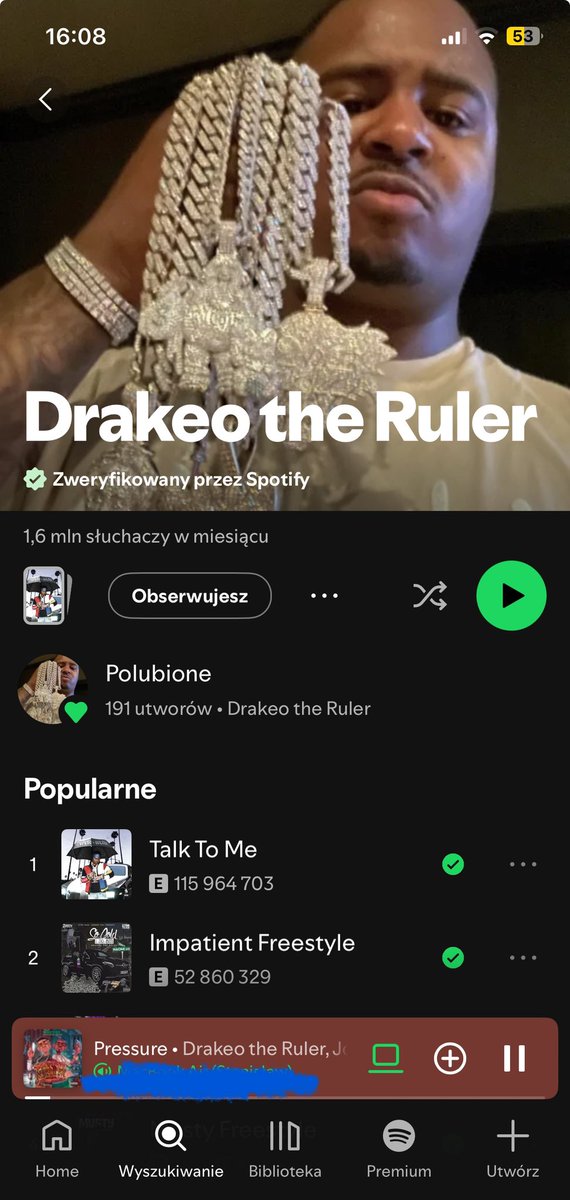Tap the Obserwujesz button to unfollow
Viewport: 570px width, 1200px height.
click(189, 596)
